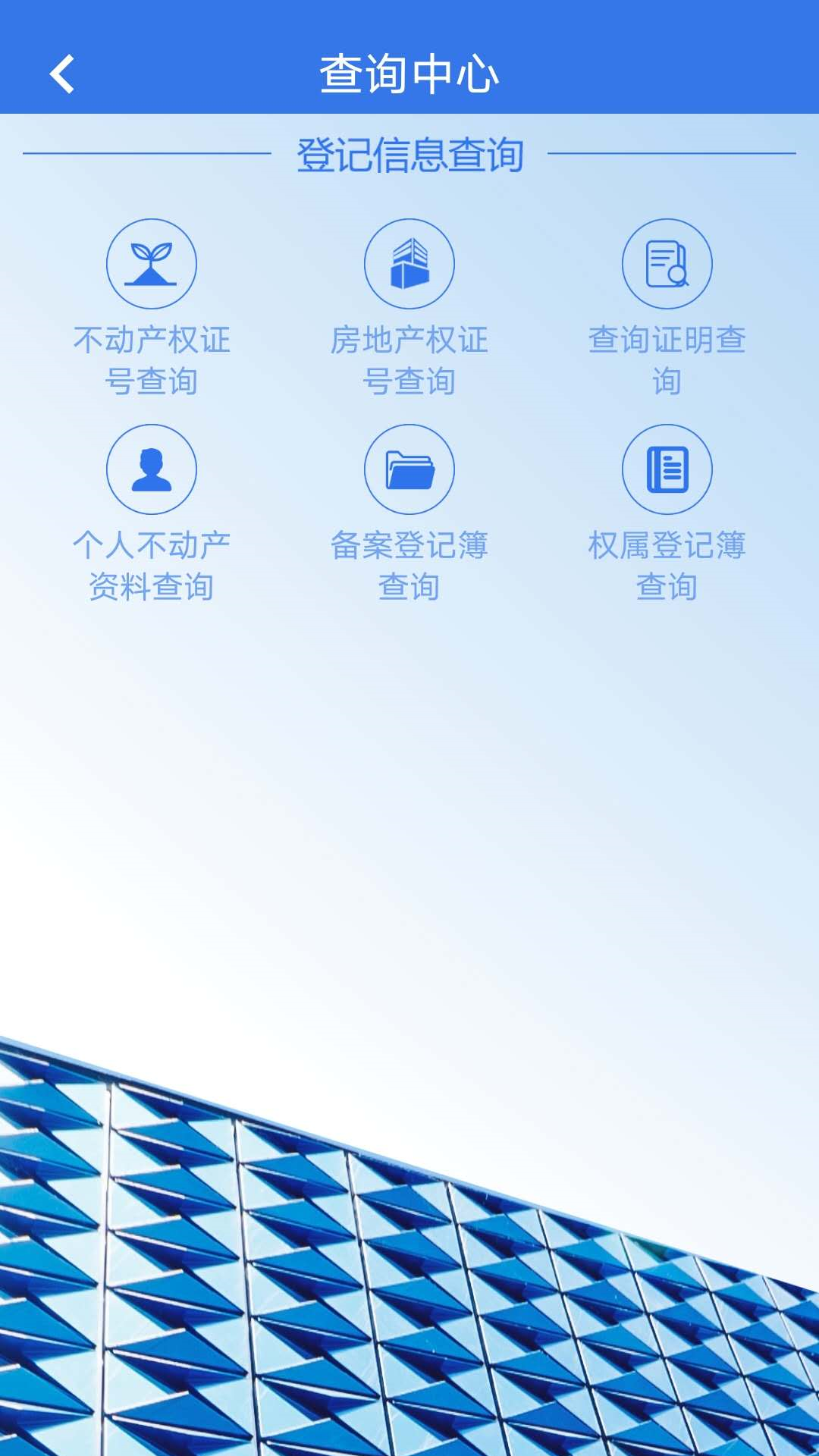Tap the circle around the folder icon
Viewport: 819px width, 1456px height.
[409, 469]
